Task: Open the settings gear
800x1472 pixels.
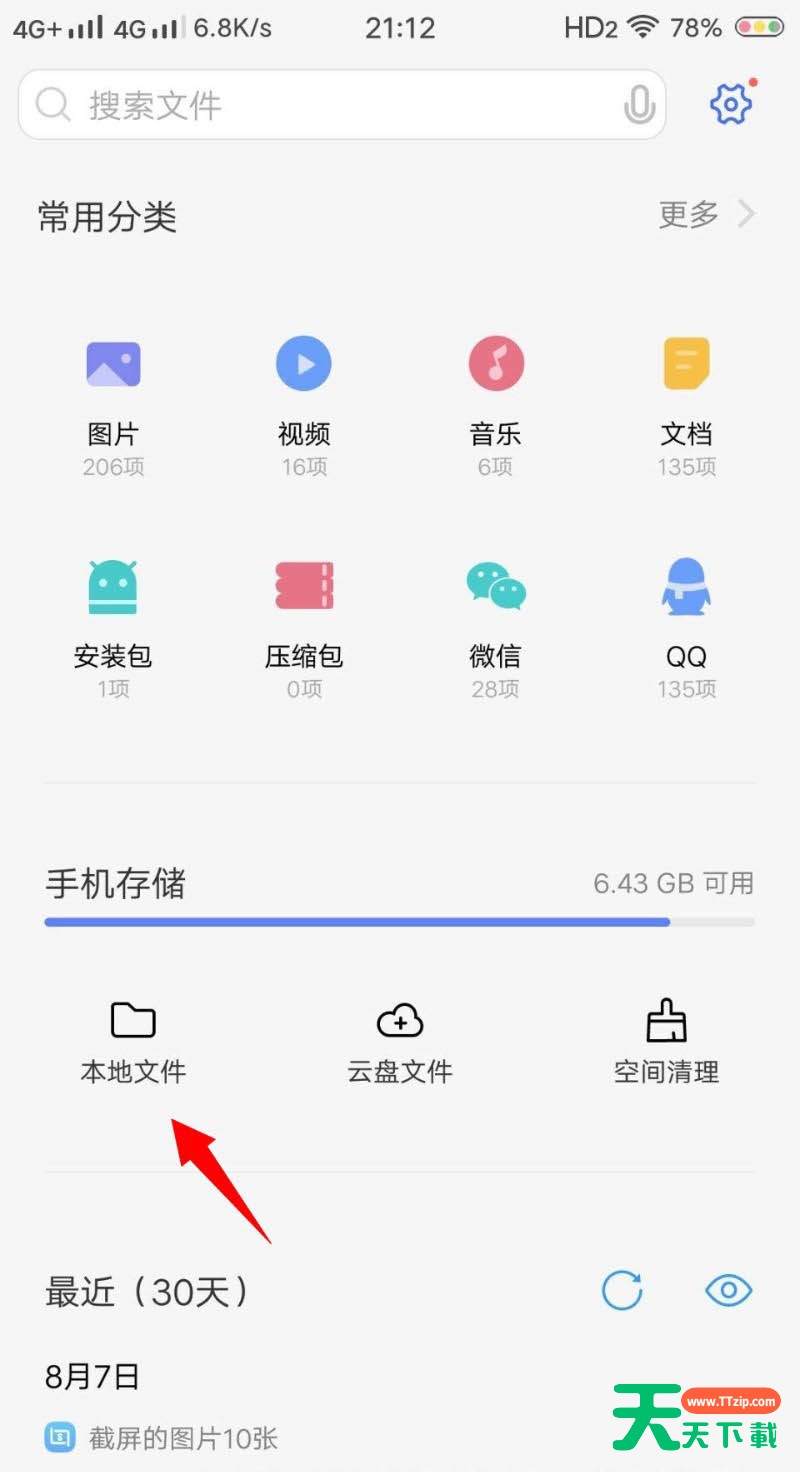Action: [x=731, y=103]
